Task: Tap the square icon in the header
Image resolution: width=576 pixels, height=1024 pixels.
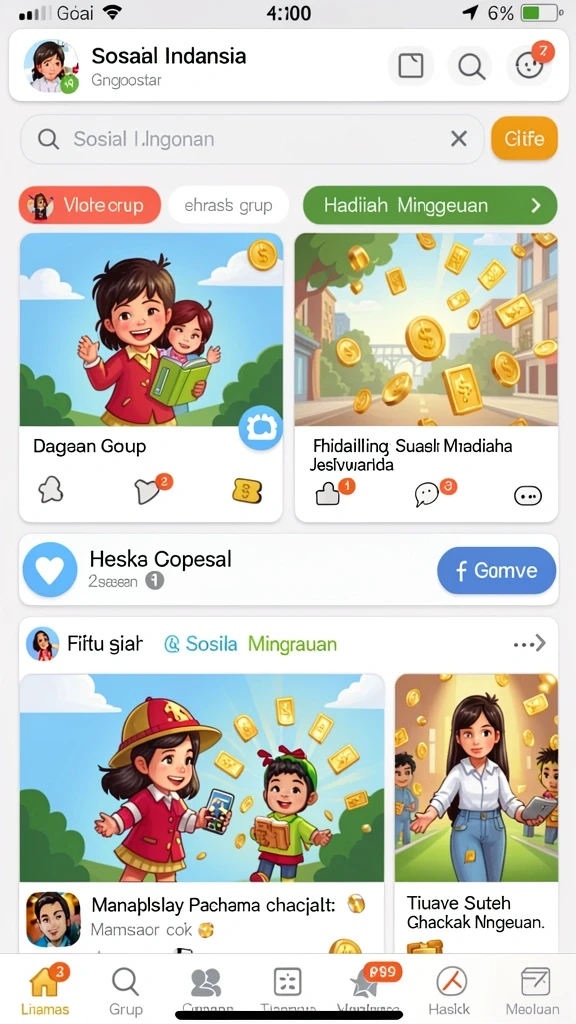Action: pyautogui.click(x=411, y=66)
